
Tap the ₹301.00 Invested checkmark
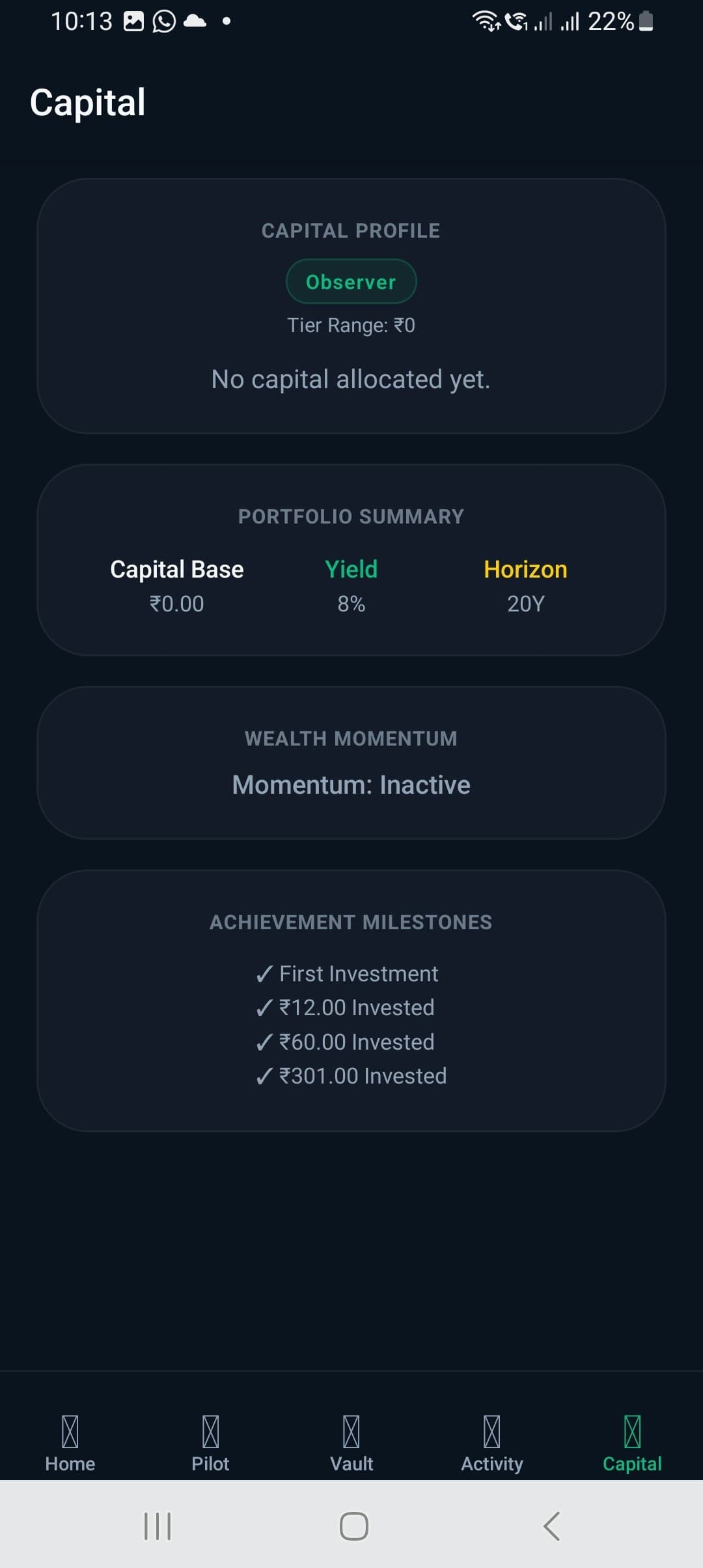coord(264,1075)
